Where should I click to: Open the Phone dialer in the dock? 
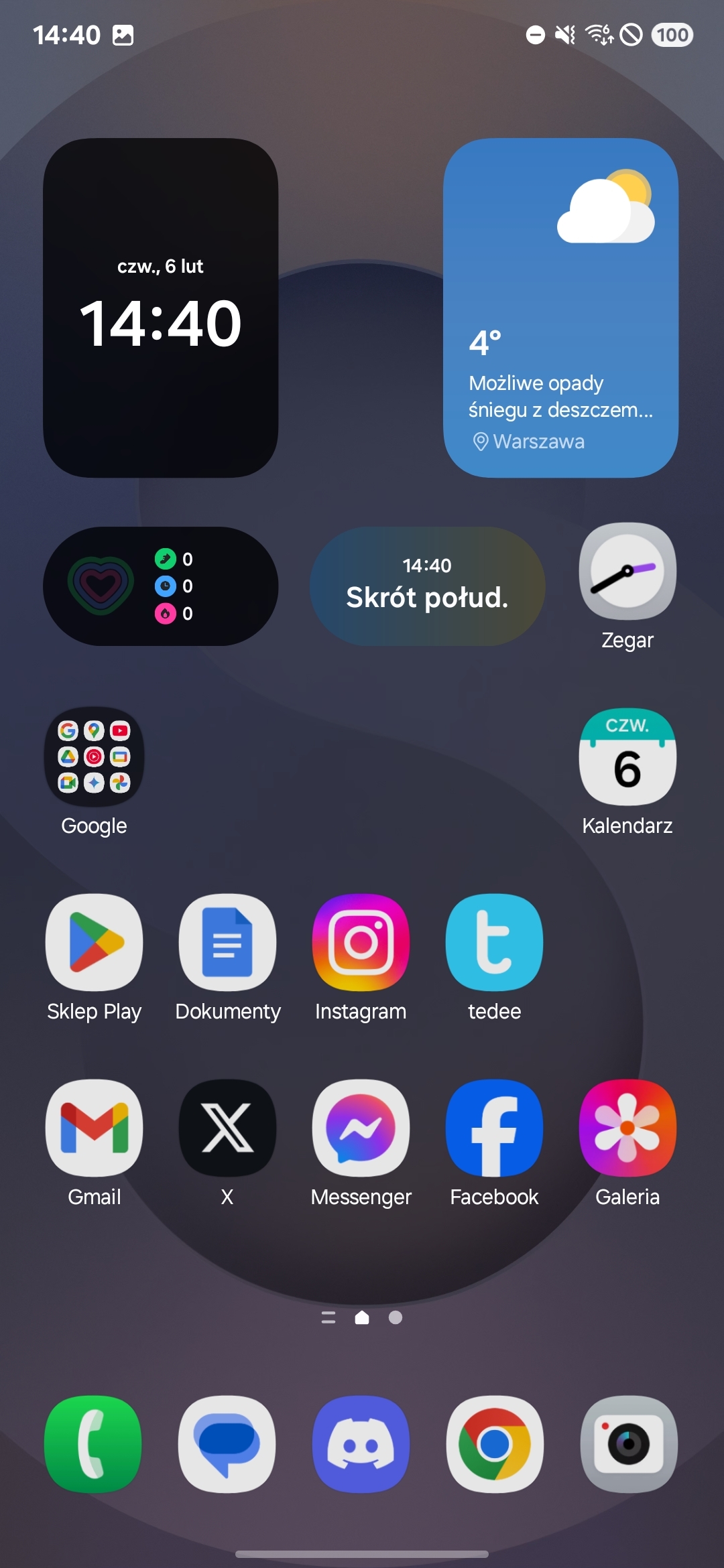click(93, 1445)
